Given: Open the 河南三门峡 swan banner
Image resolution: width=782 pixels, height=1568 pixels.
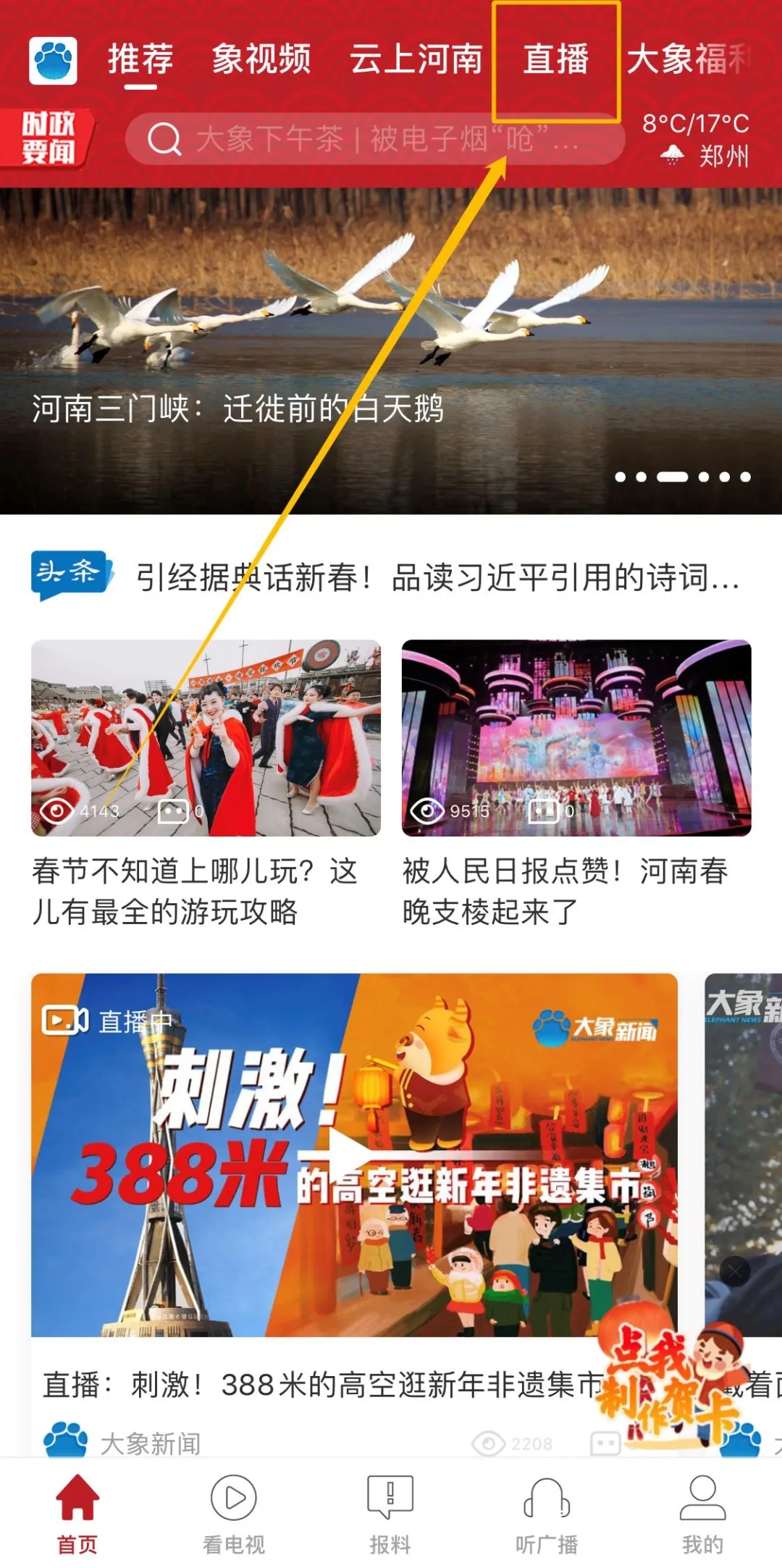Looking at the screenshot, I should click(x=391, y=351).
